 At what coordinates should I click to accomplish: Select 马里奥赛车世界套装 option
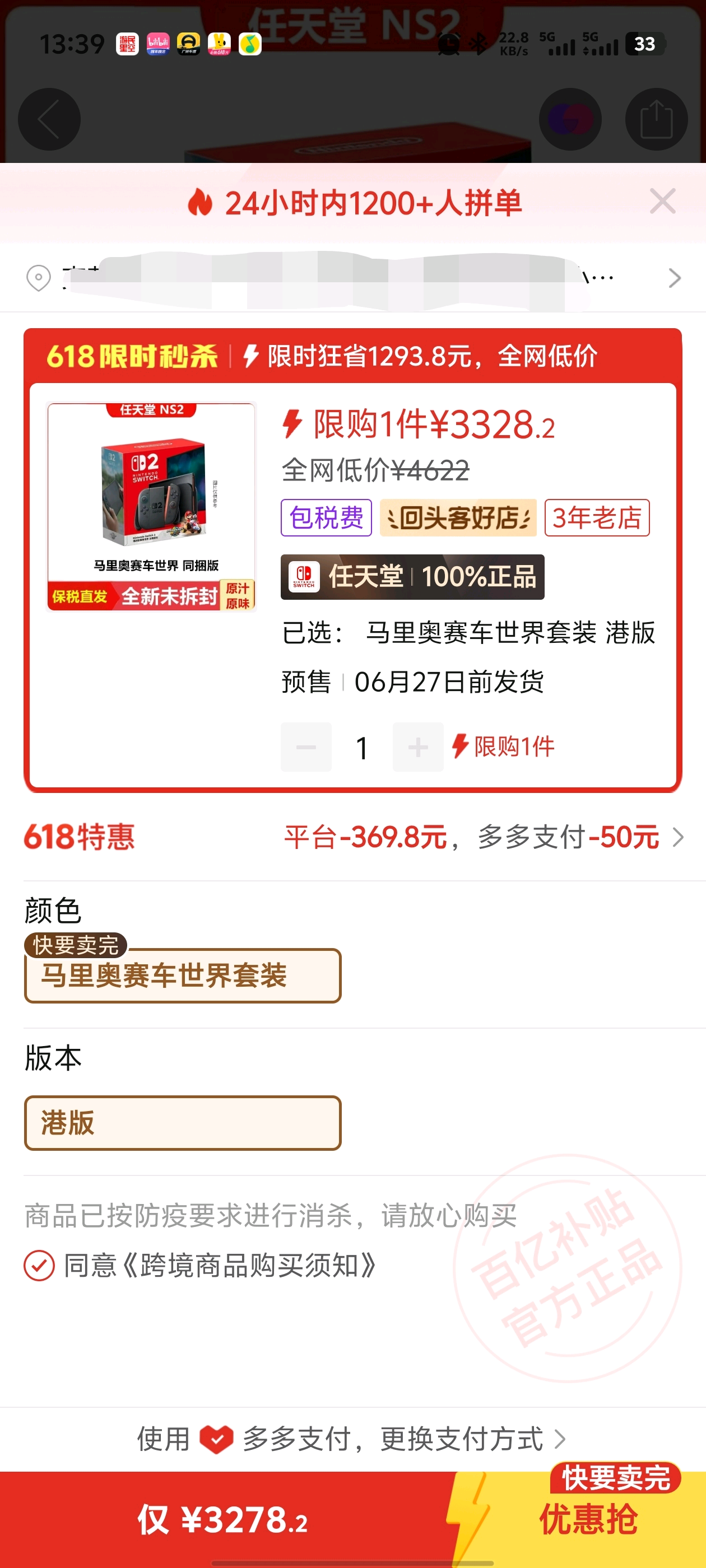tap(182, 976)
